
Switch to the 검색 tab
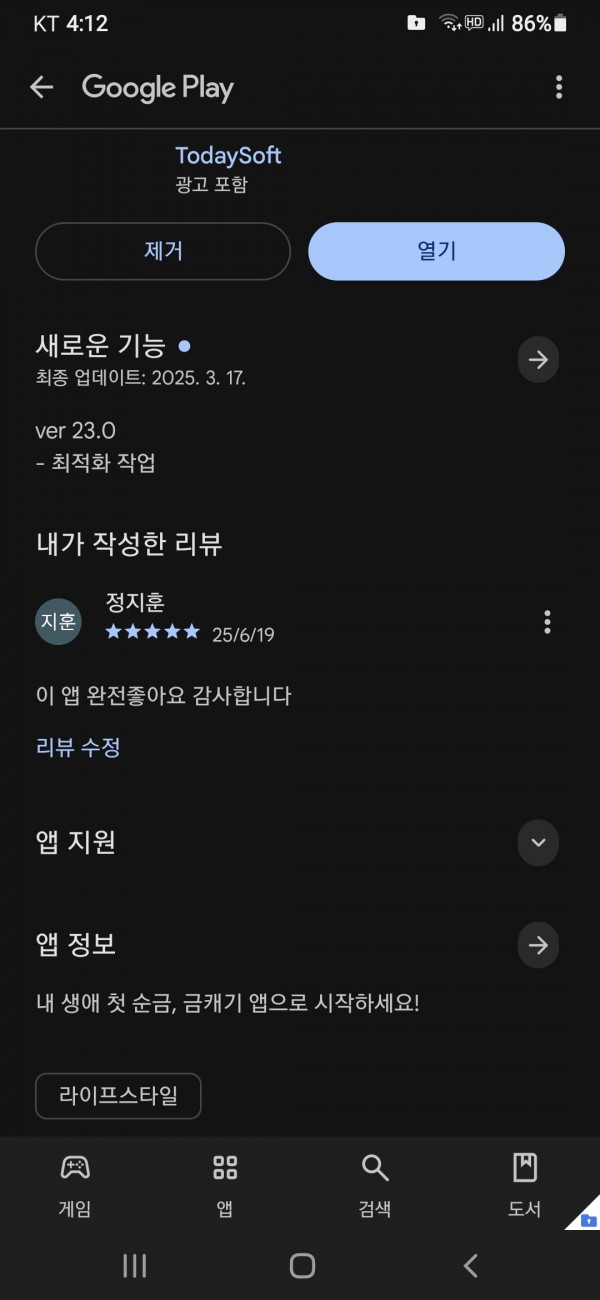pos(375,1185)
